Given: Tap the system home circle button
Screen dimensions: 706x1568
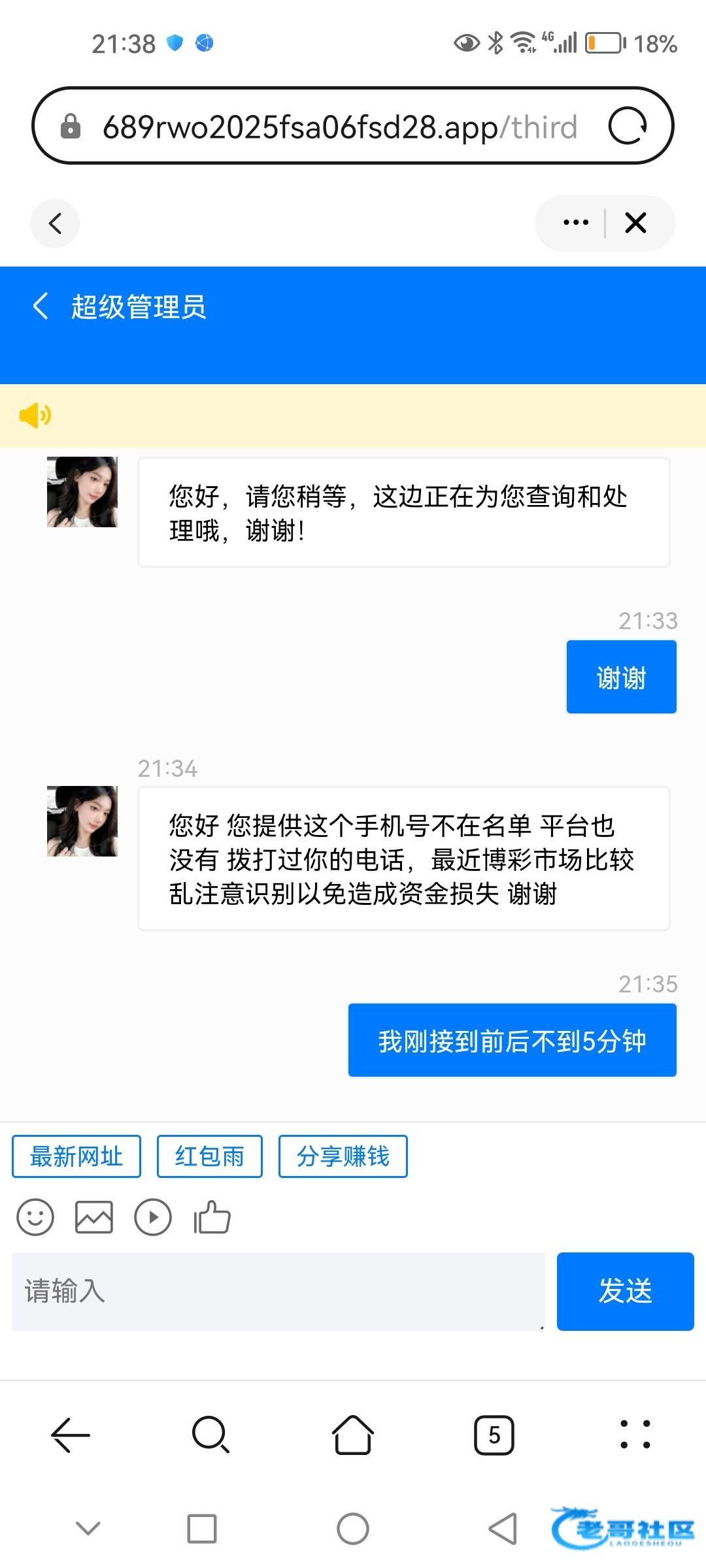Looking at the screenshot, I should click(x=353, y=1529).
